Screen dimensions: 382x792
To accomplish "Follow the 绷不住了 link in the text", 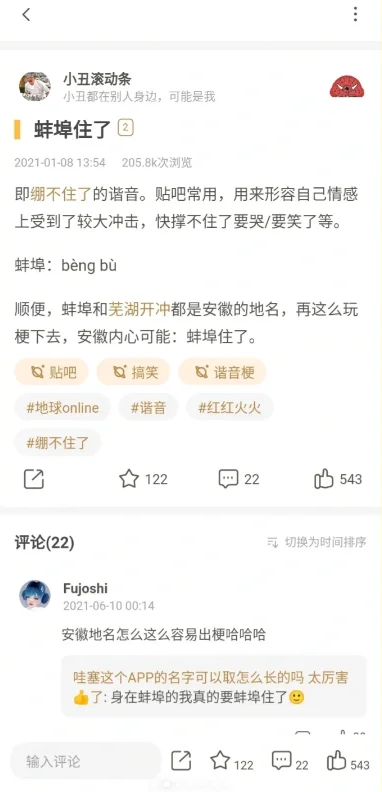I will (61, 194).
